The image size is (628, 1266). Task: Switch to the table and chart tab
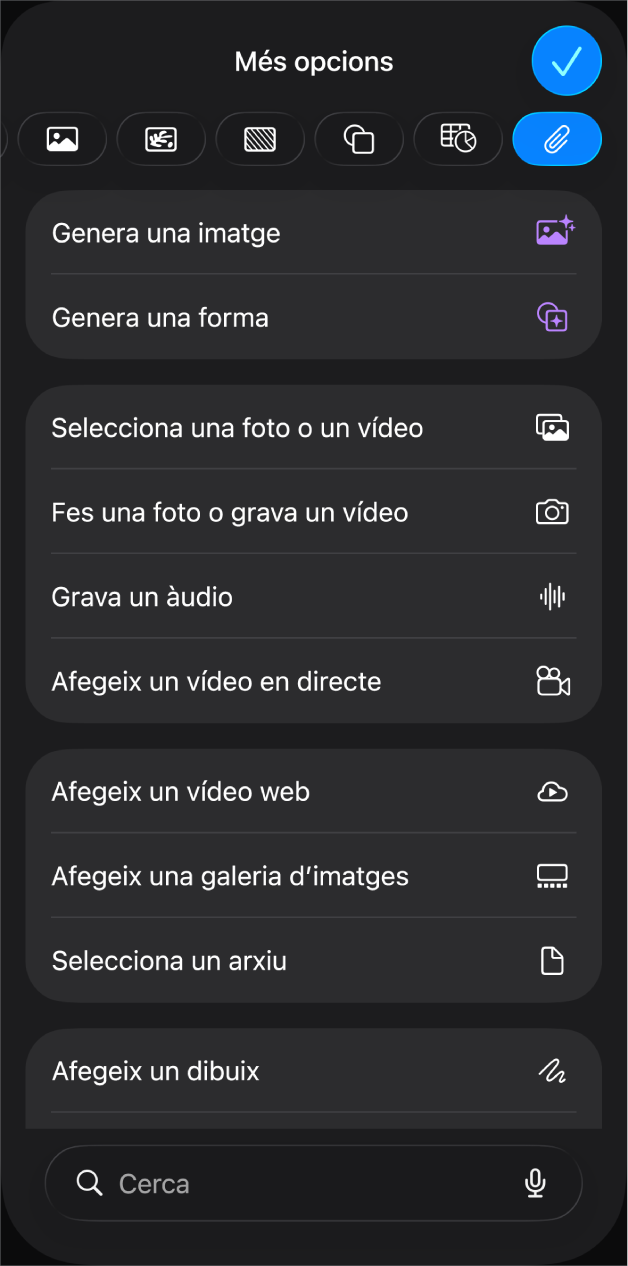tap(457, 139)
